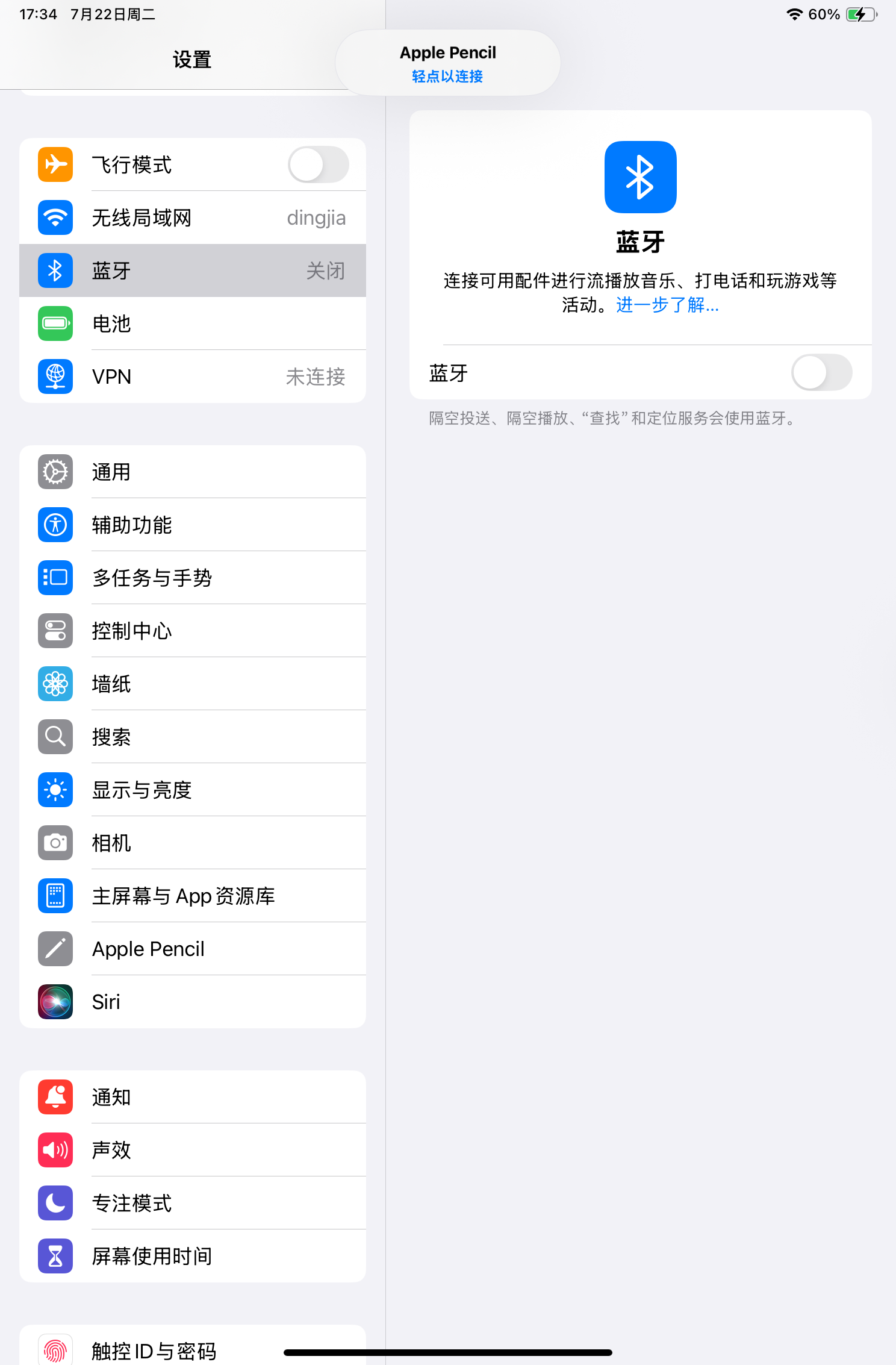This screenshot has width=896, height=1365.
Task: Open 屏幕使用时间 settings
Action: (x=193, y=1256)
